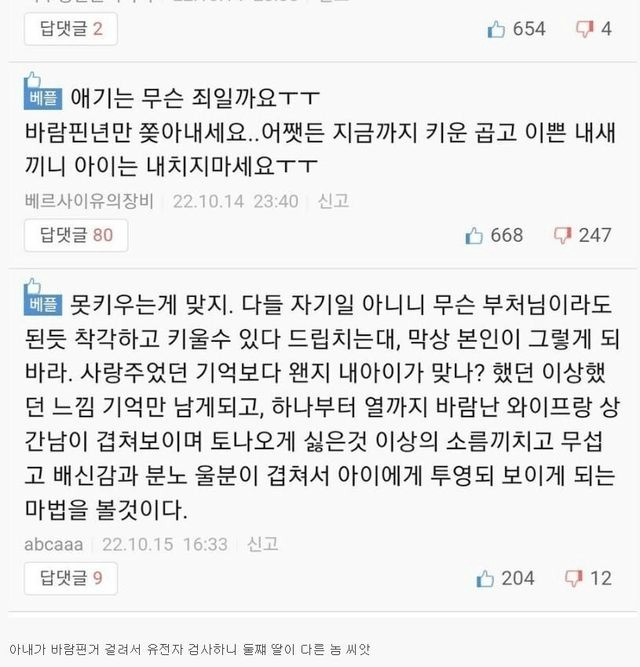Open the 9 replies on abcaaa's comment
Image resolution: width=640 pixels, height=667 pixels.
(70, 578)
